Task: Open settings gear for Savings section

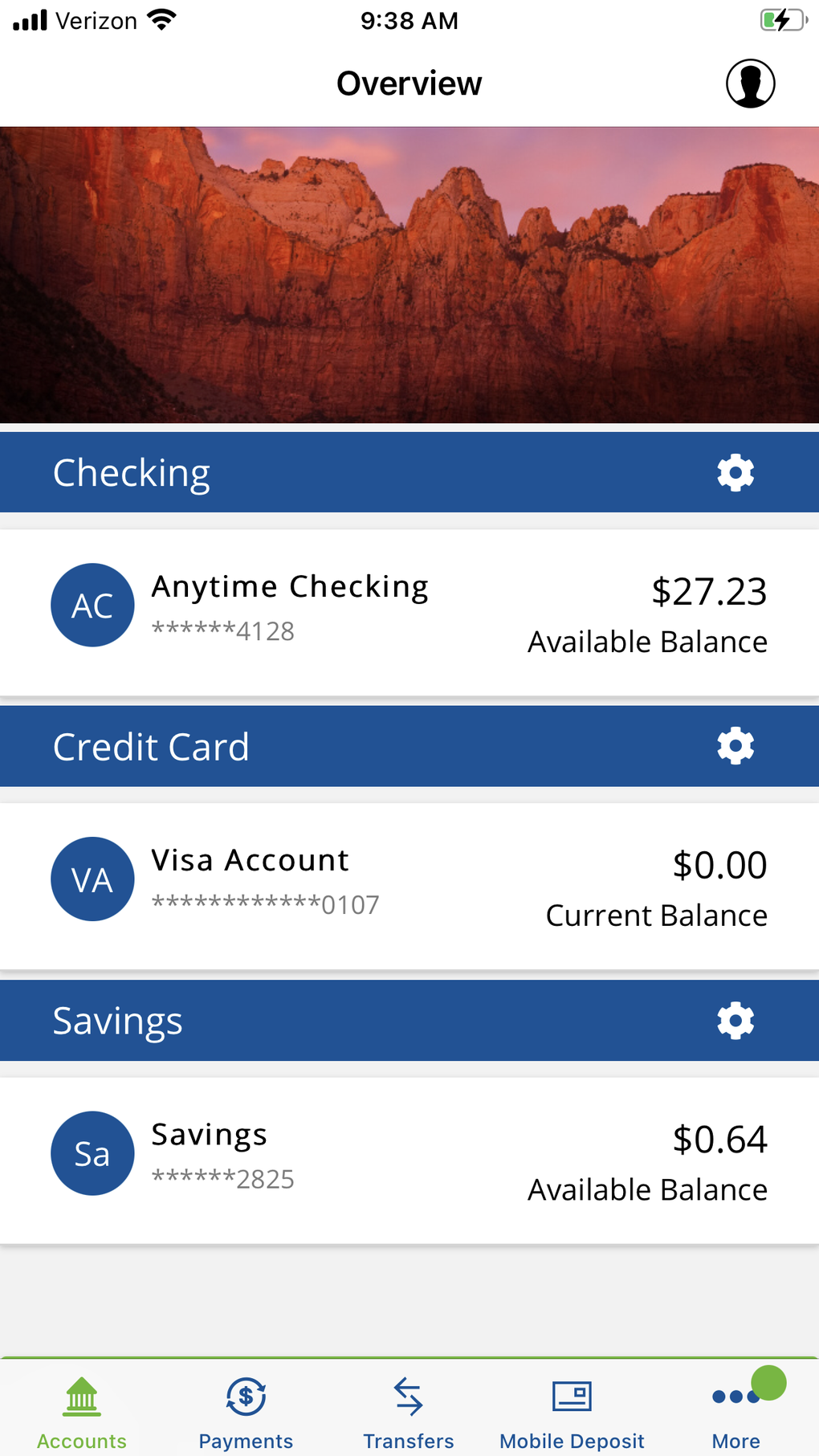Action: (x=734, y=1020)
